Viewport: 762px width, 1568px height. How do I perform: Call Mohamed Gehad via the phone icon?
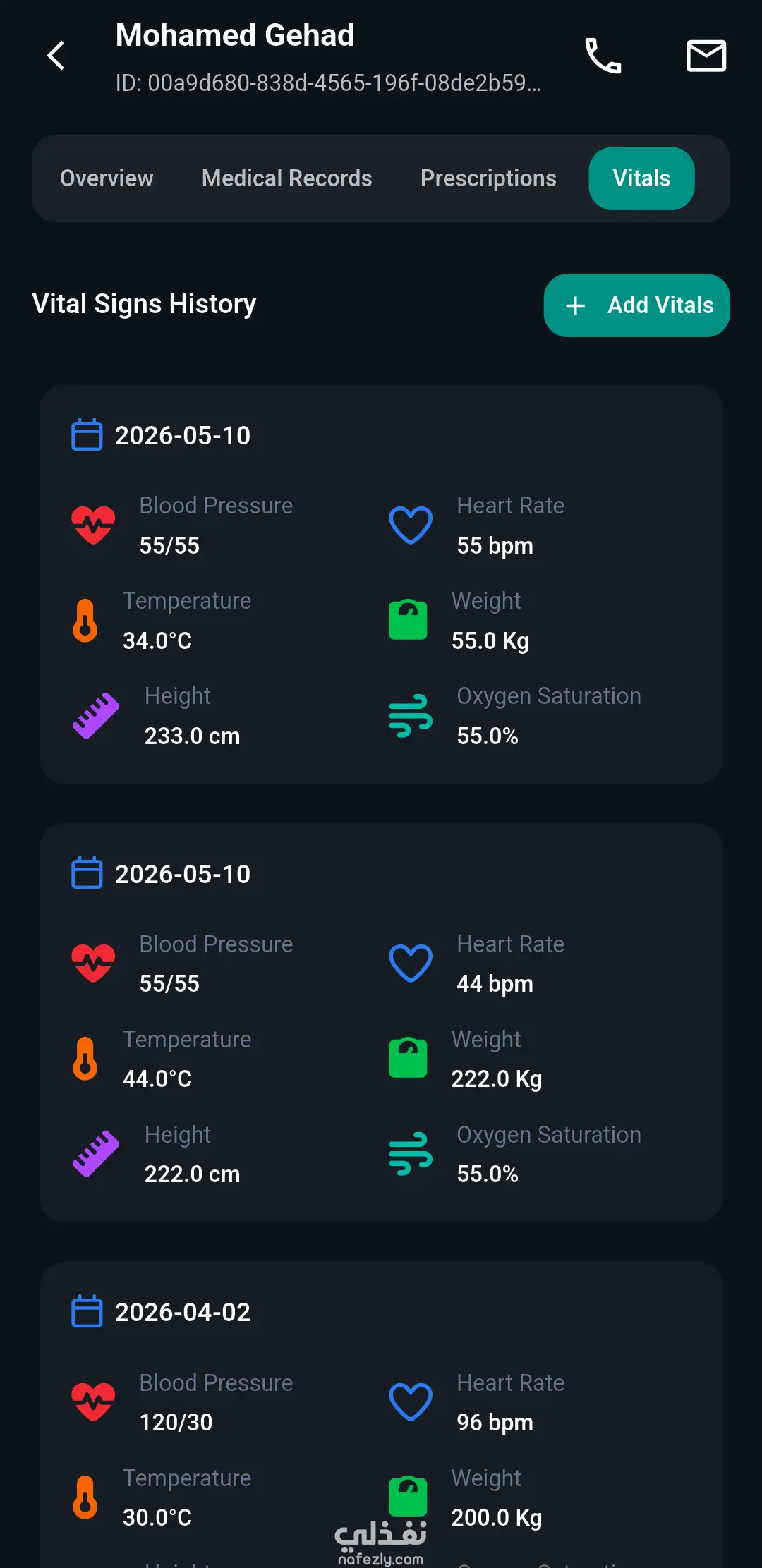pos(603,56)
